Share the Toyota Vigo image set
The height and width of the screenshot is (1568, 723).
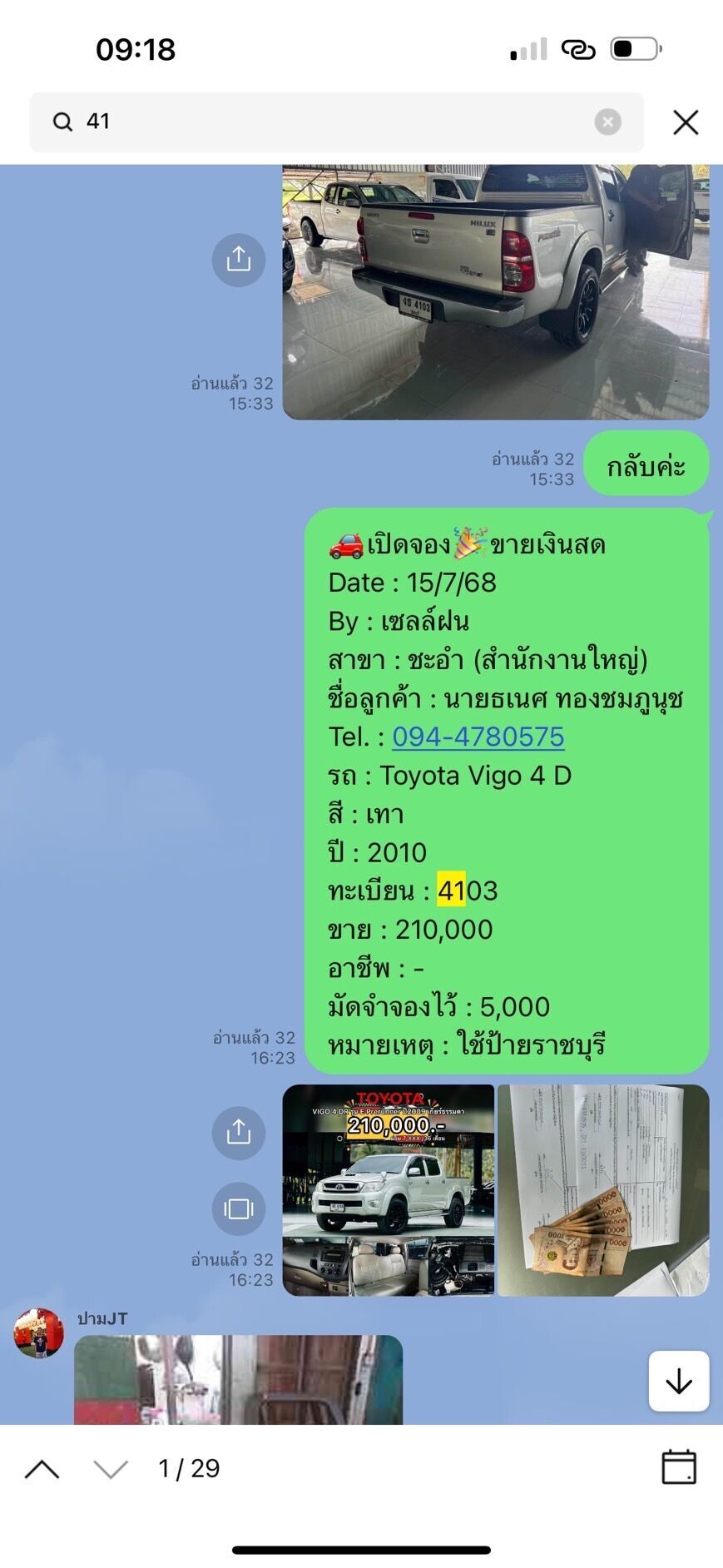(x=238, y=1132)
